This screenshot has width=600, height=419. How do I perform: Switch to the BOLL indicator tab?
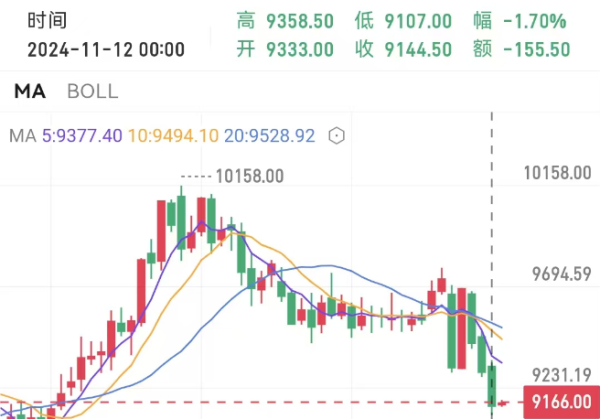click(92, 91)
